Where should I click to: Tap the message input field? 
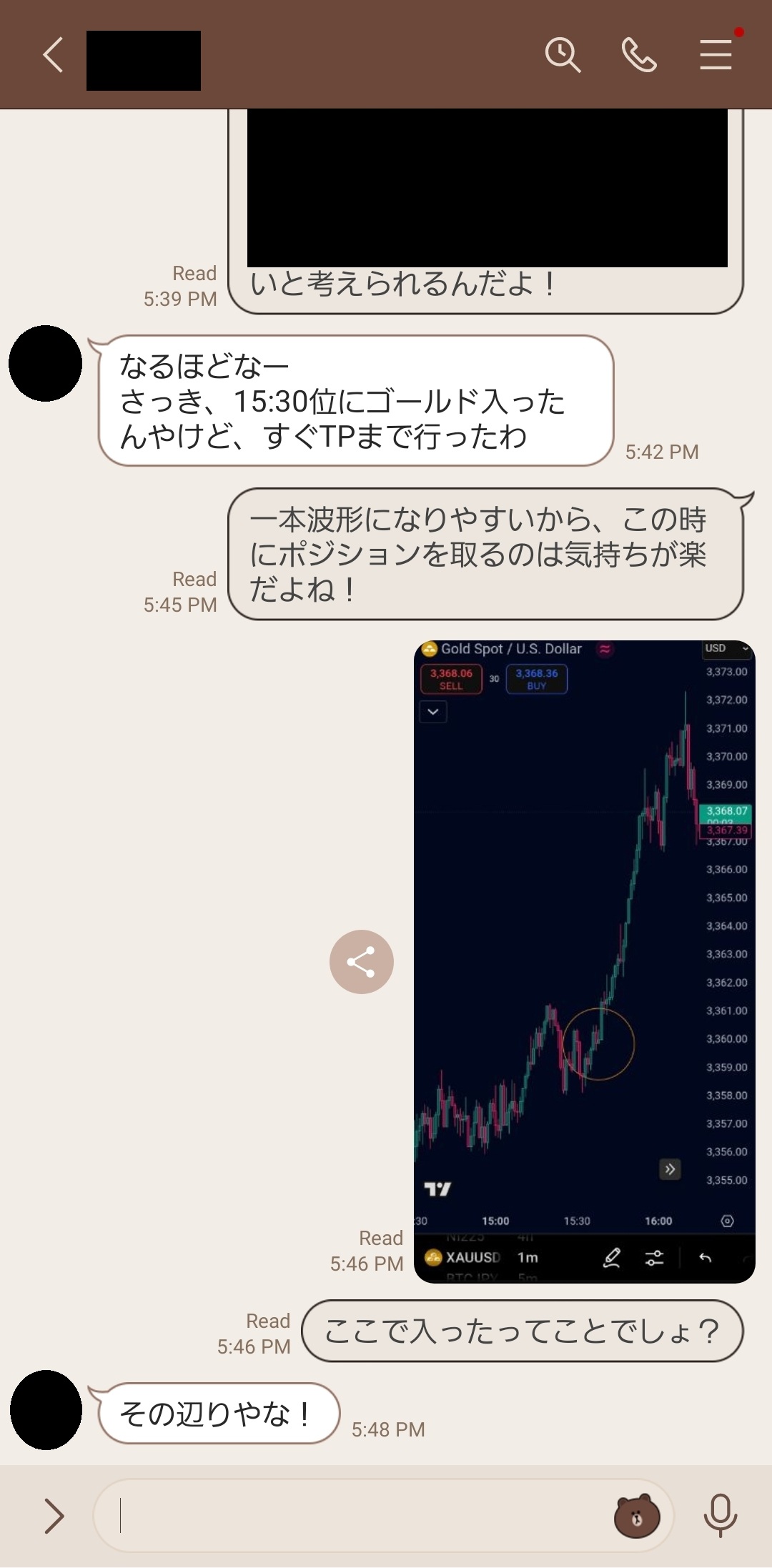[357, 1516]
